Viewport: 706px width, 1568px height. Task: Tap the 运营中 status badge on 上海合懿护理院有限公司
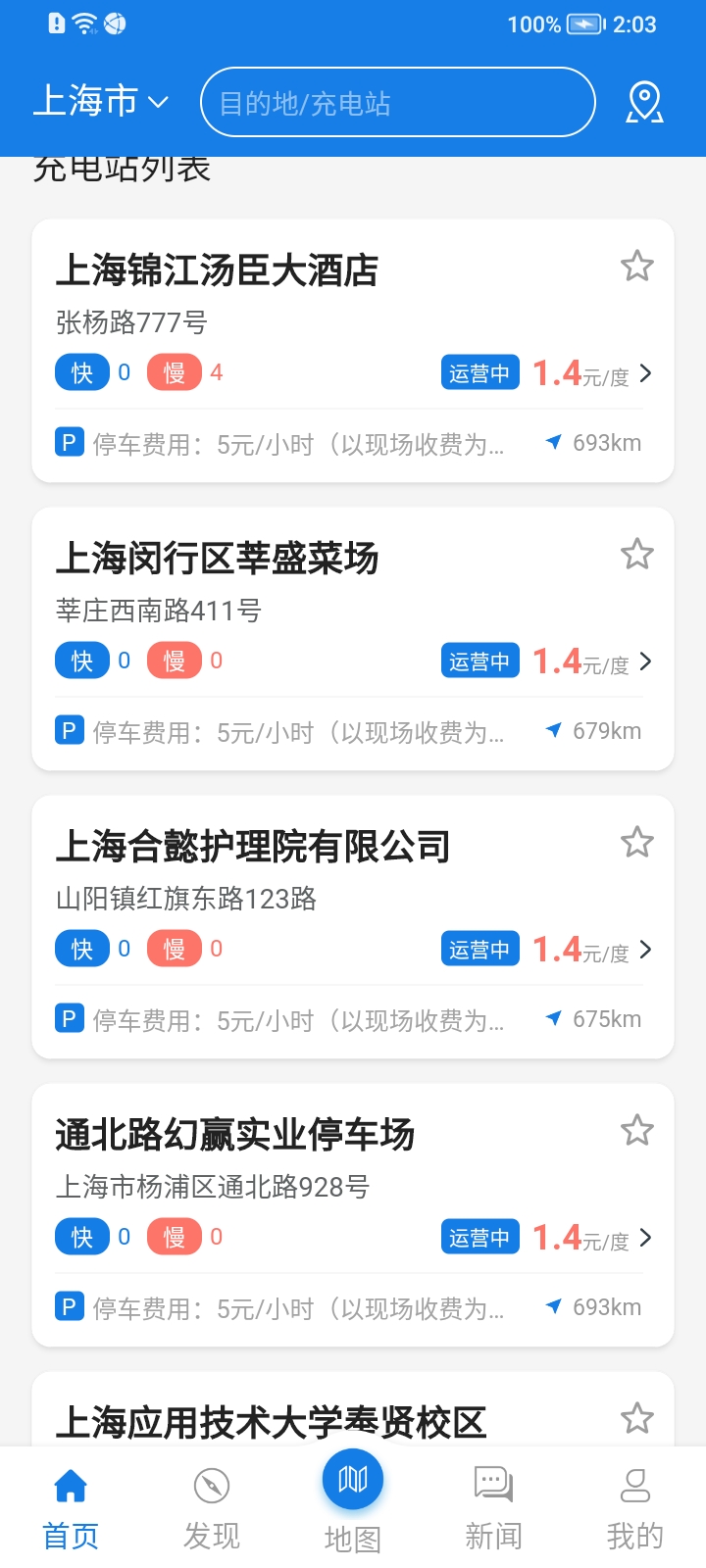(x=479, y=948)
